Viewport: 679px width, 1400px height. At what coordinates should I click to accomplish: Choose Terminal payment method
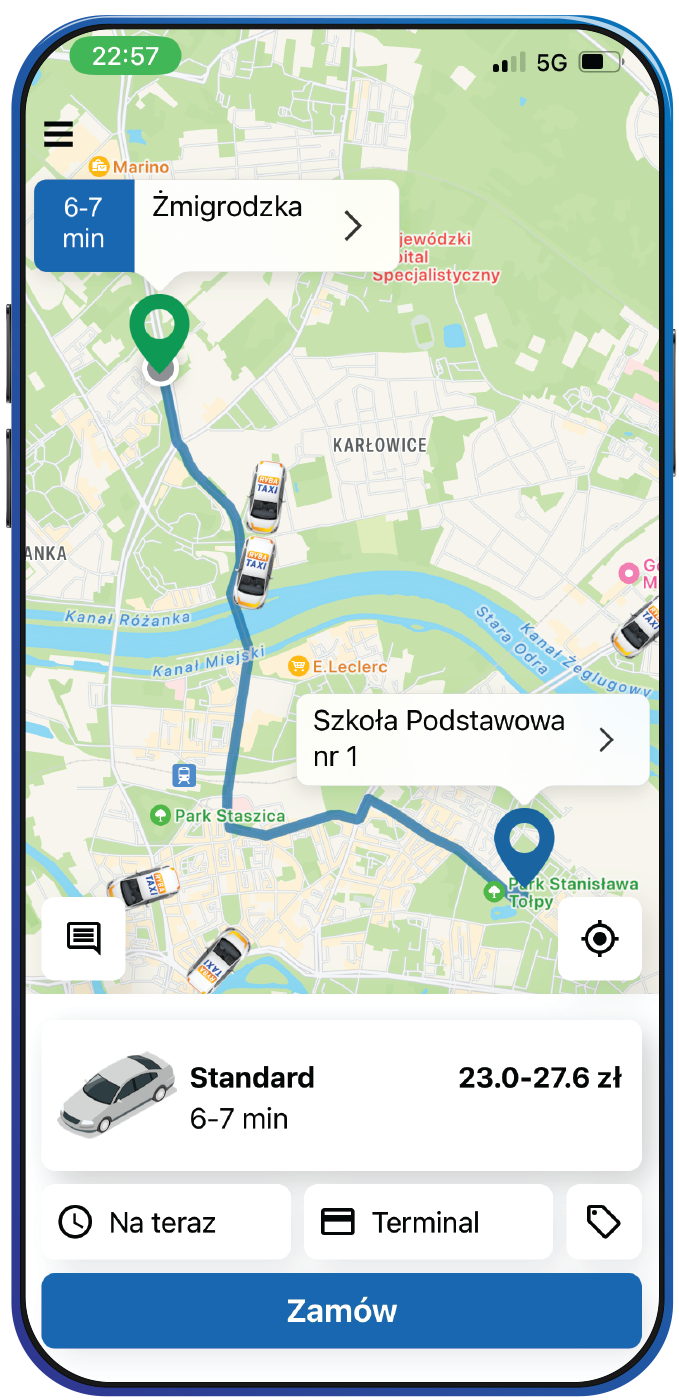tap(428, 1222)
